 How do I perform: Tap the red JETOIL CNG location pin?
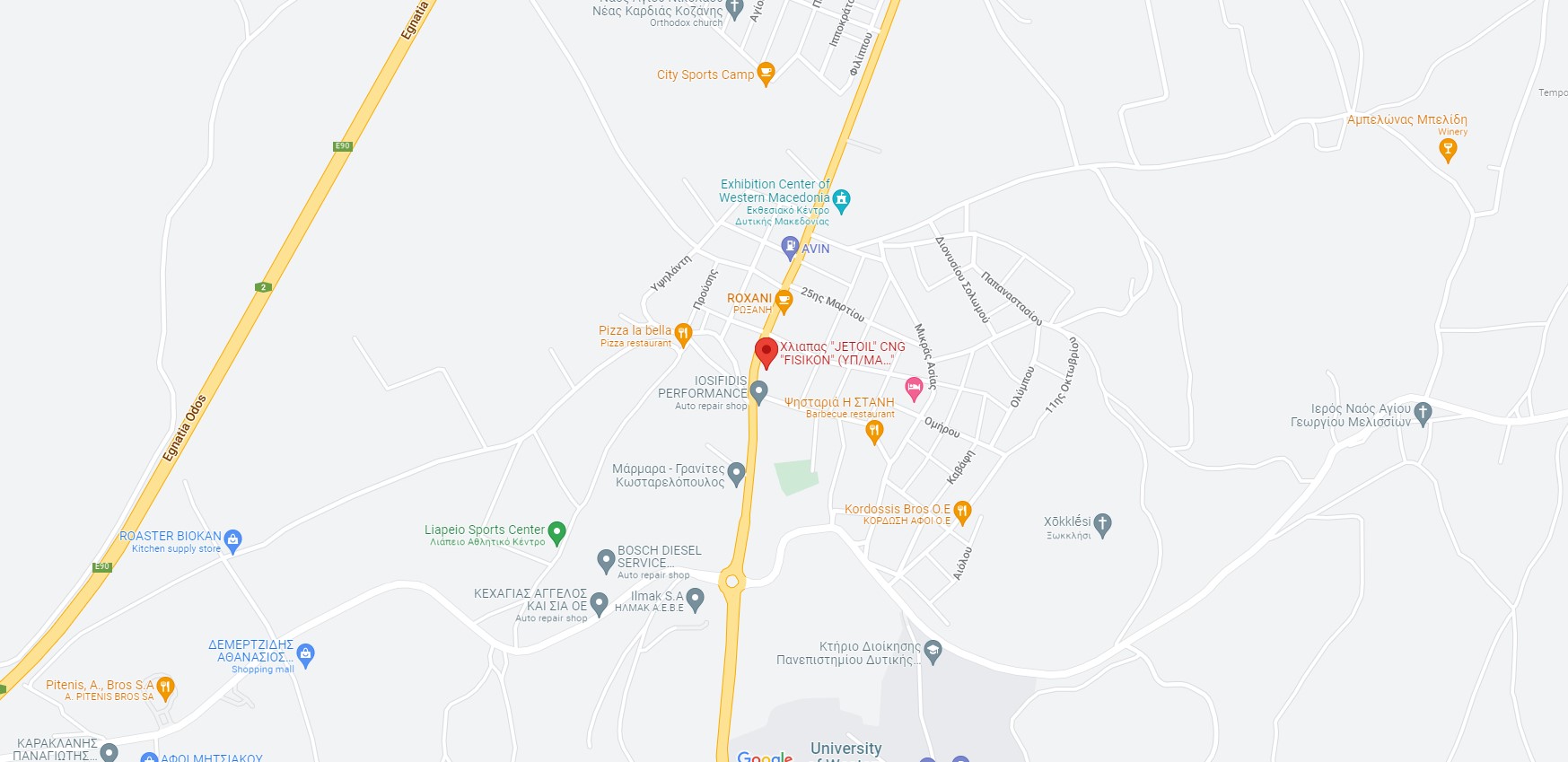[x=766, y=352]
